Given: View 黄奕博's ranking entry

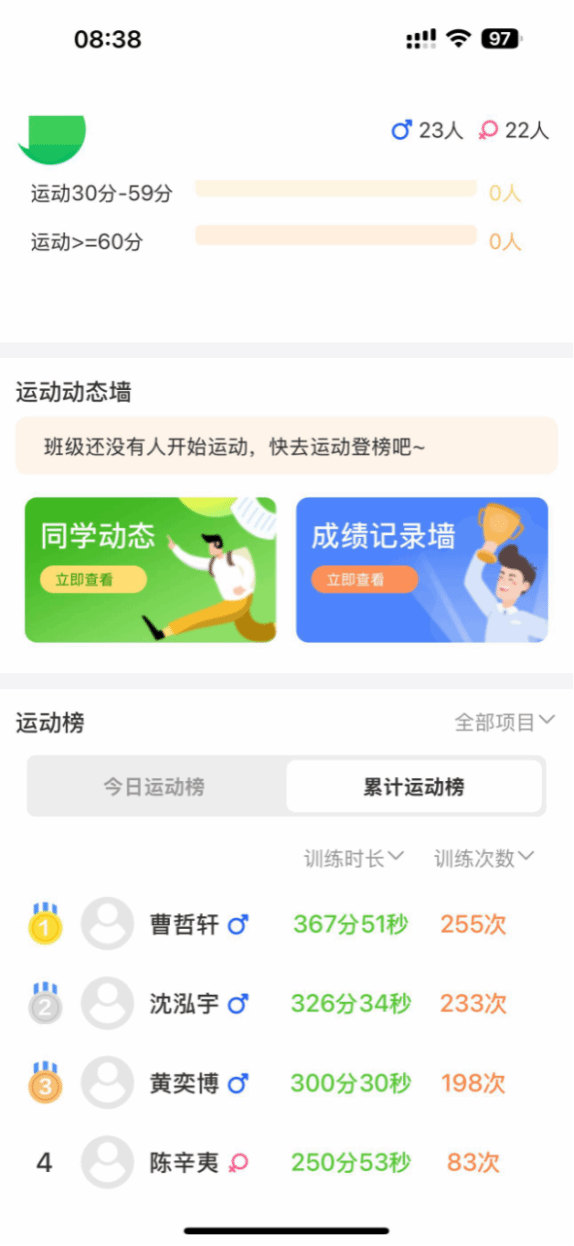Looking at the screenshot, I should click(287, 1083).
